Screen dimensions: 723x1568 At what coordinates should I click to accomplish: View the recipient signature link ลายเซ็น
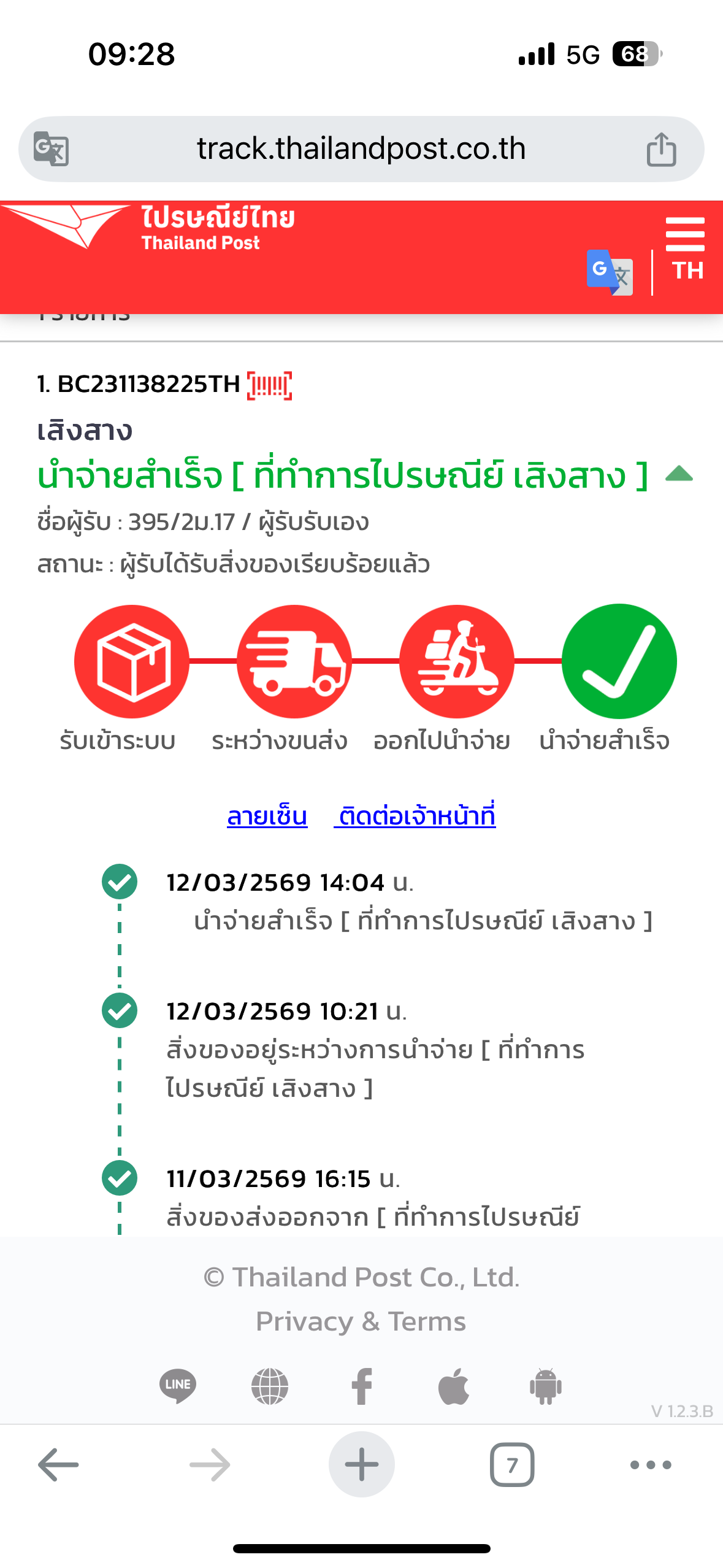(267, 816)
